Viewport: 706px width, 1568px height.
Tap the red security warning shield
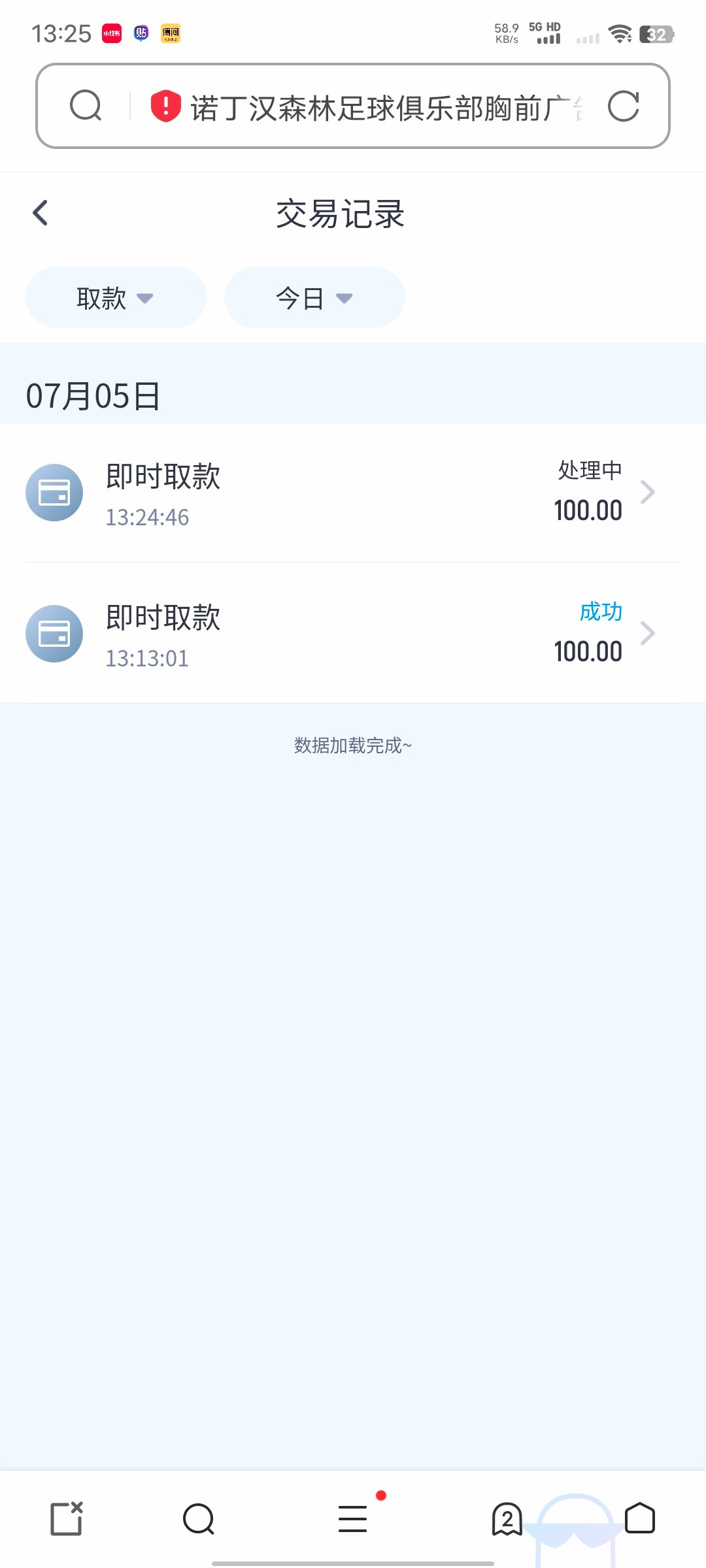coord(166,106)
